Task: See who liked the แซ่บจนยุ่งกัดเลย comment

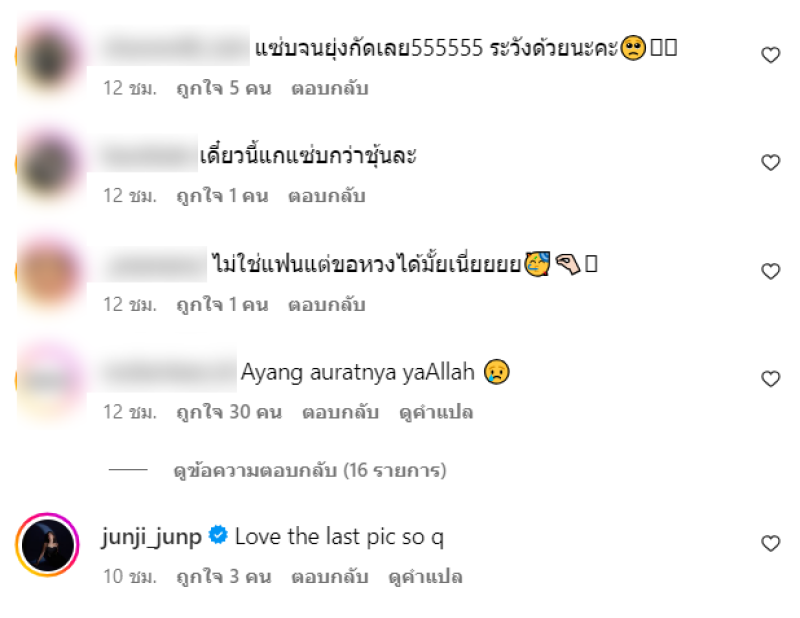Action: (224, 88)
